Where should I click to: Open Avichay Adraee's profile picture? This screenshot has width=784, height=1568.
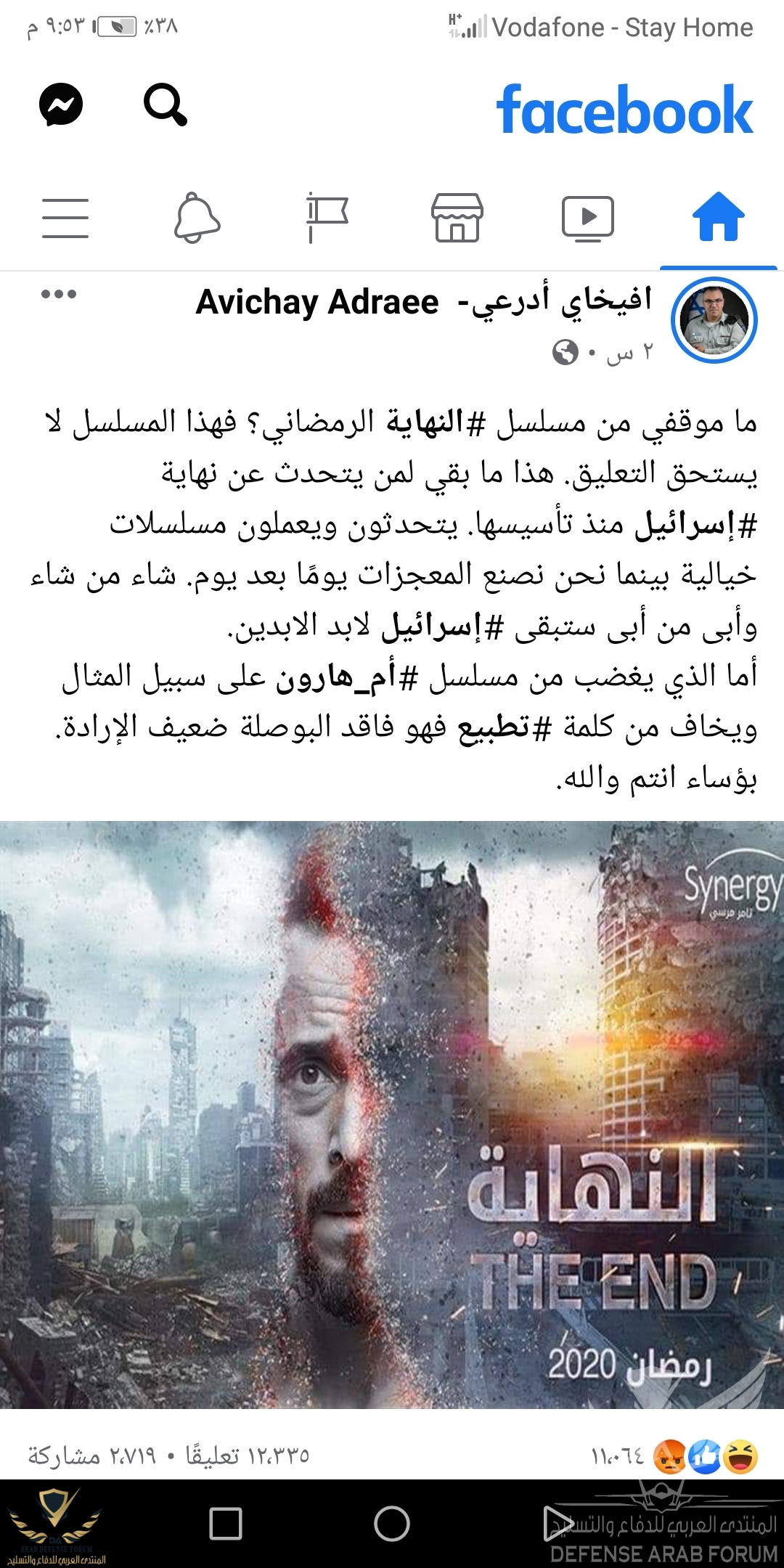coord(714,320)
